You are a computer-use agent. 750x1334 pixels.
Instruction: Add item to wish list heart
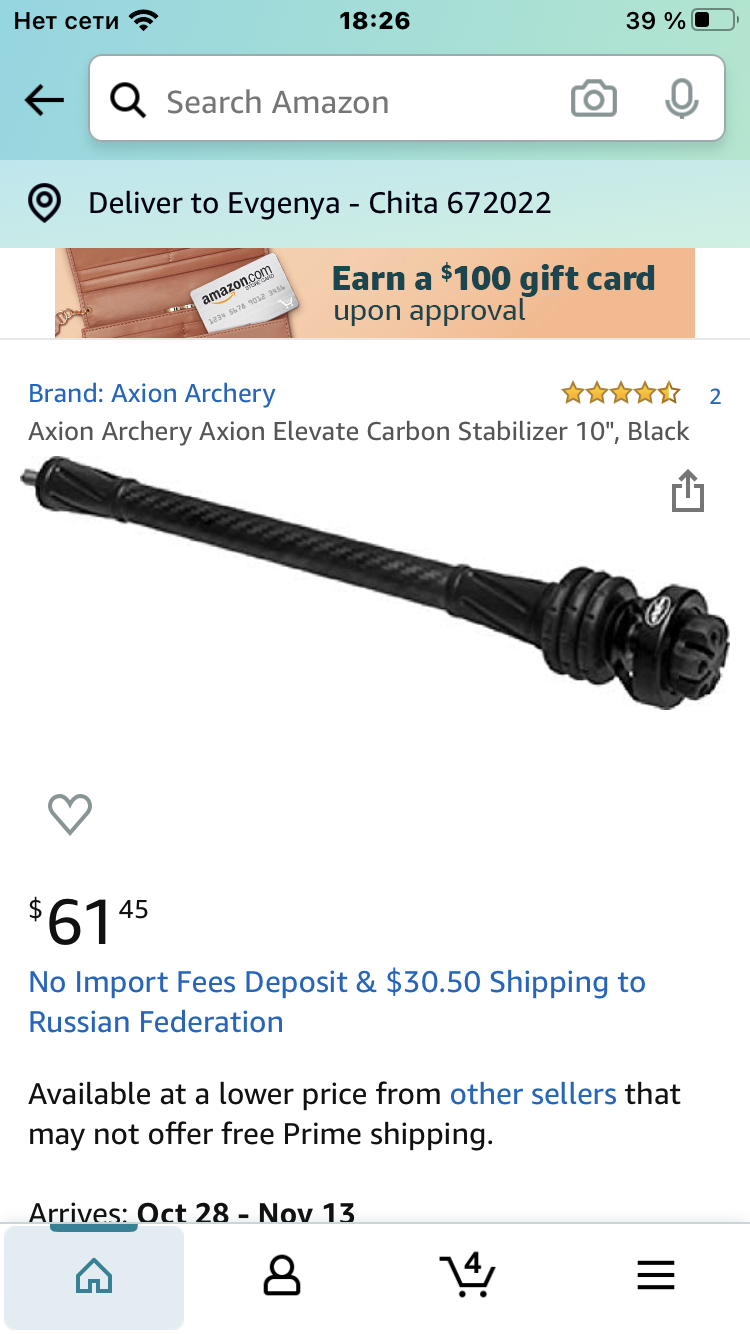pos(70,814)
